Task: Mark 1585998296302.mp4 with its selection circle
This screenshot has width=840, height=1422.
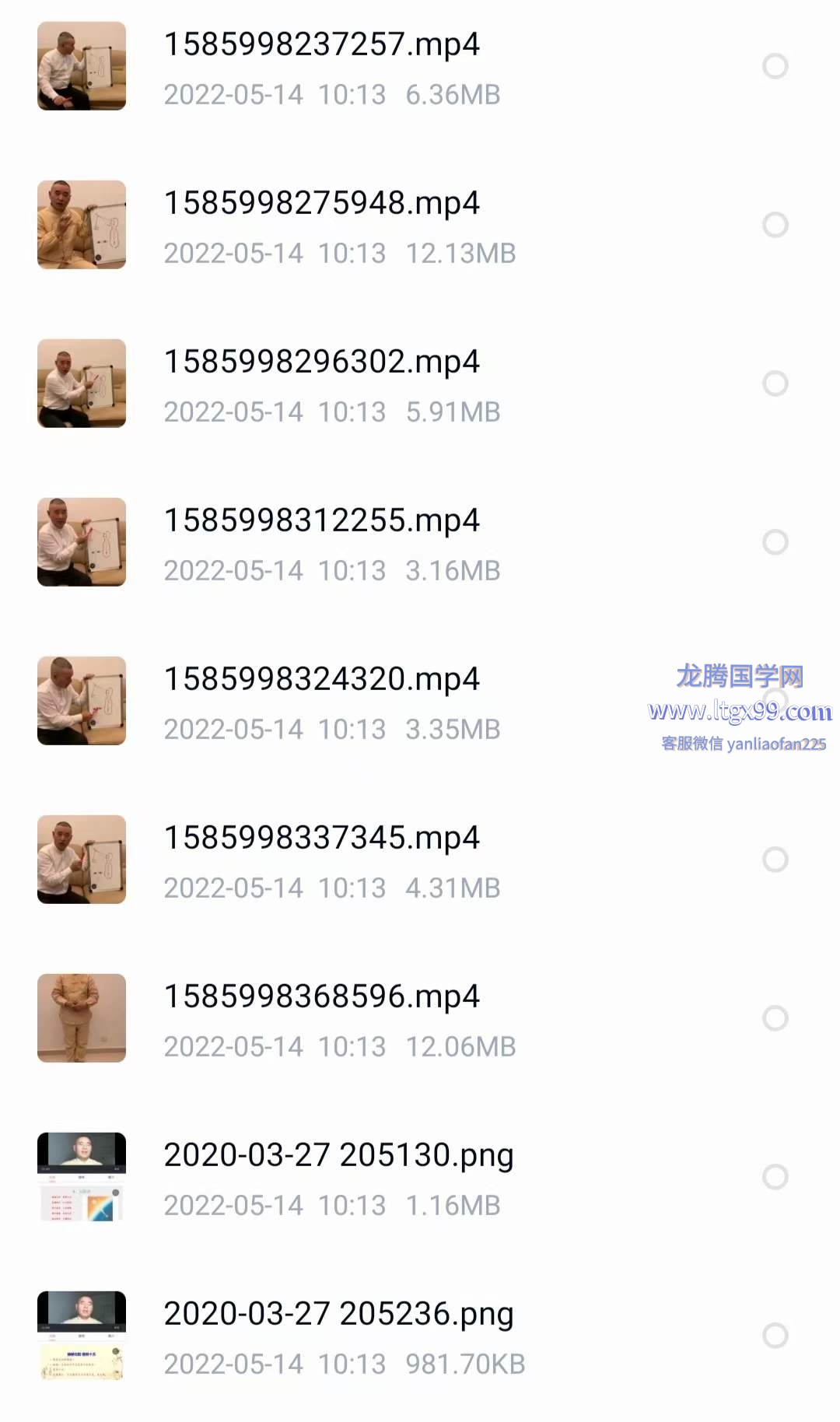Action: [x=775, y=384]
